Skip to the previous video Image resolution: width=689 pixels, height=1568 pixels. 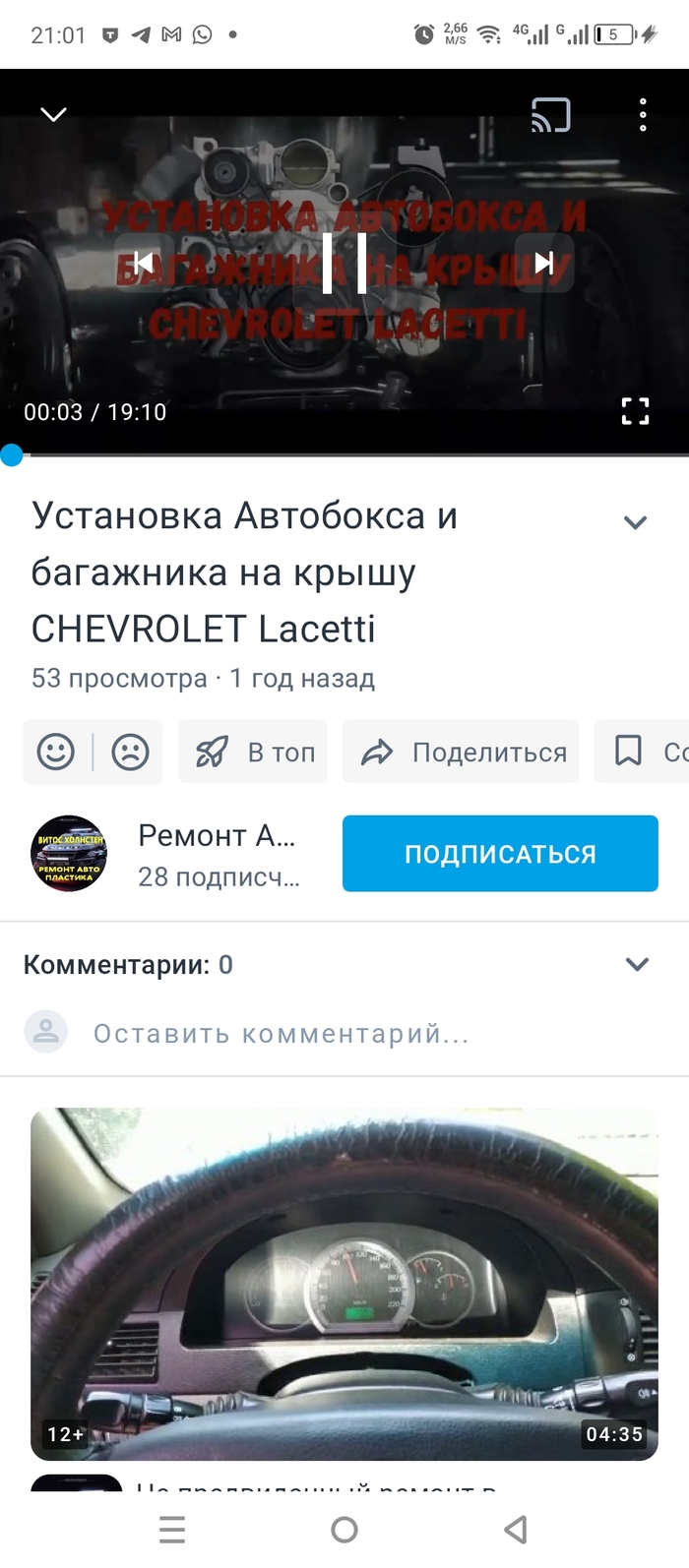pos(144,263)
